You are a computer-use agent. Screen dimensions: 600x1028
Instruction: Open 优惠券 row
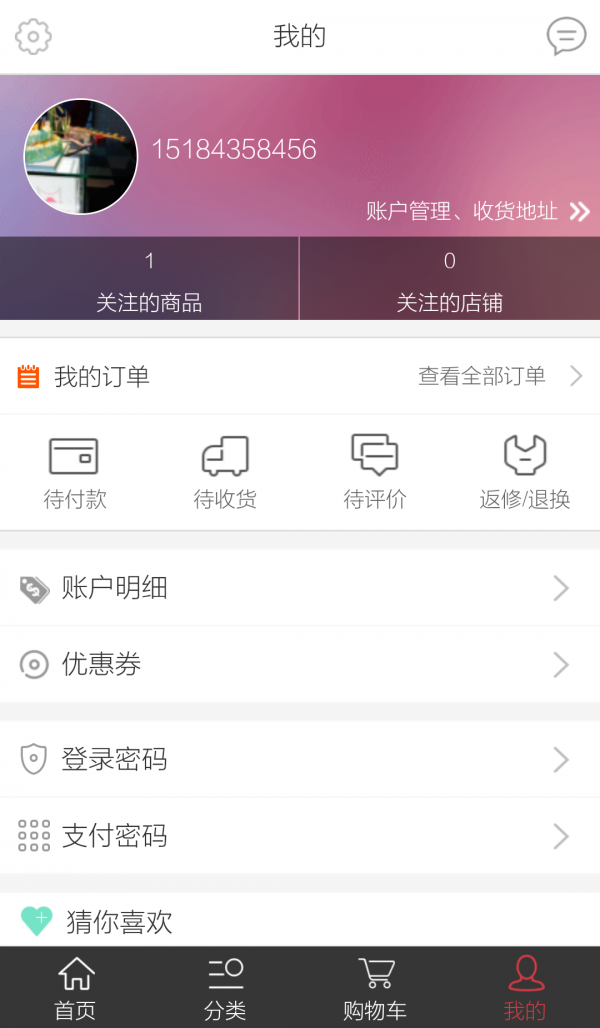300,664
